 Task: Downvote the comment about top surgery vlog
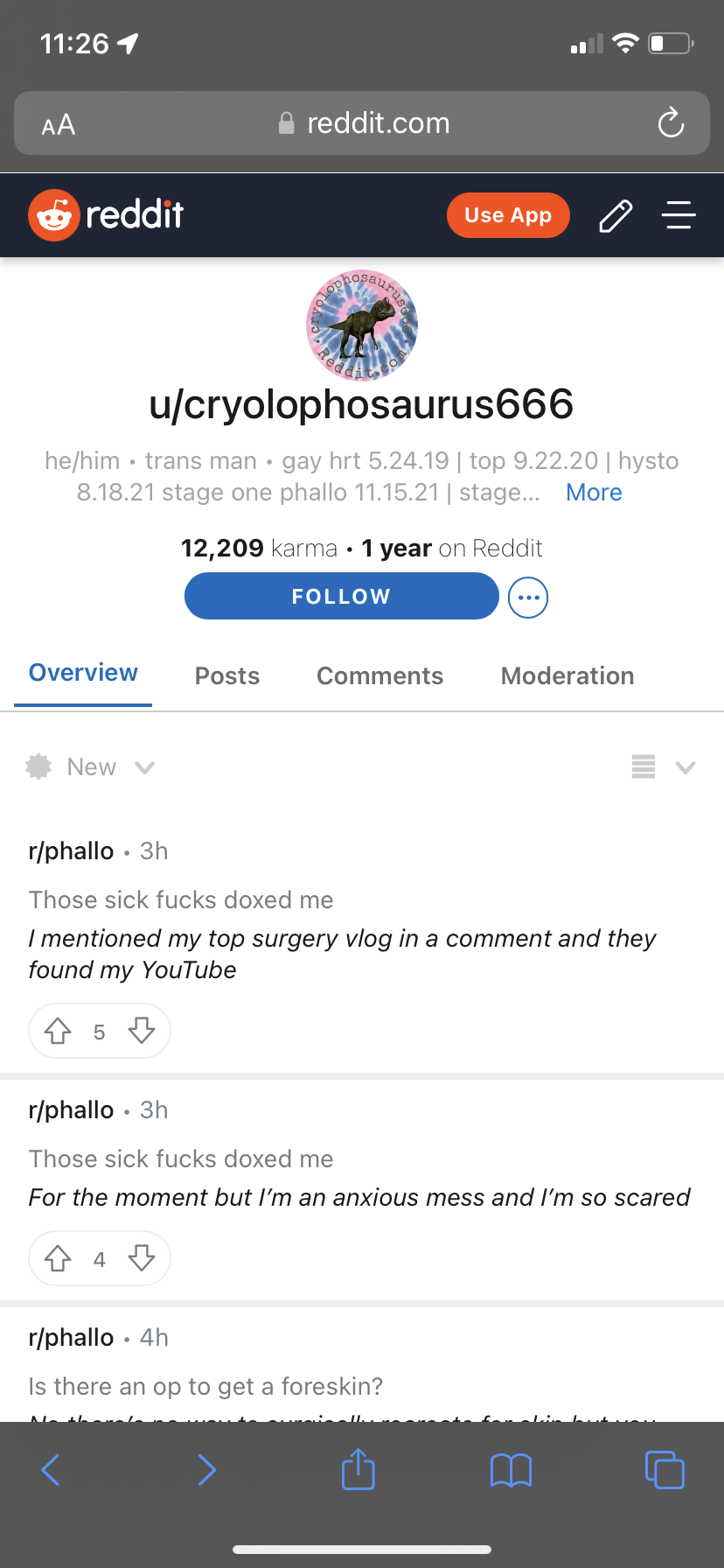coord(142,1032)
